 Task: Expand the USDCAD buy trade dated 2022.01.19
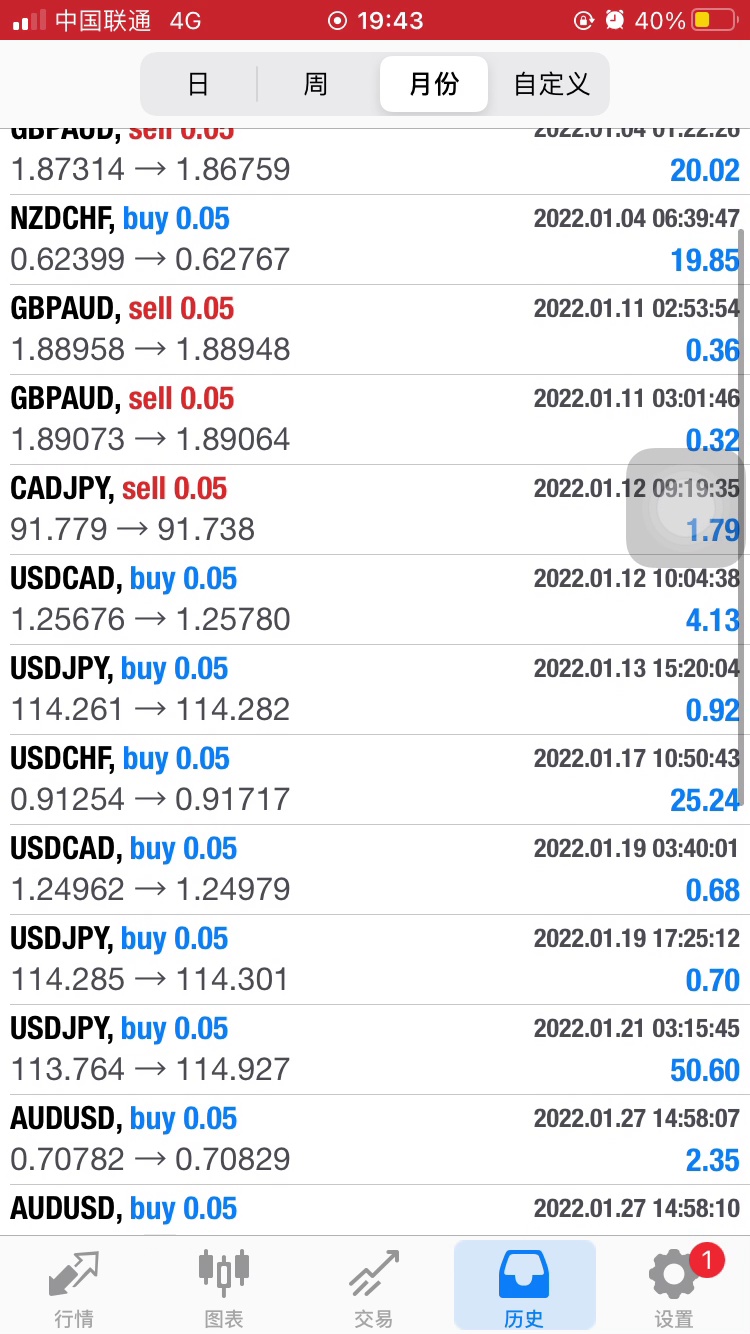coord(375,870)
